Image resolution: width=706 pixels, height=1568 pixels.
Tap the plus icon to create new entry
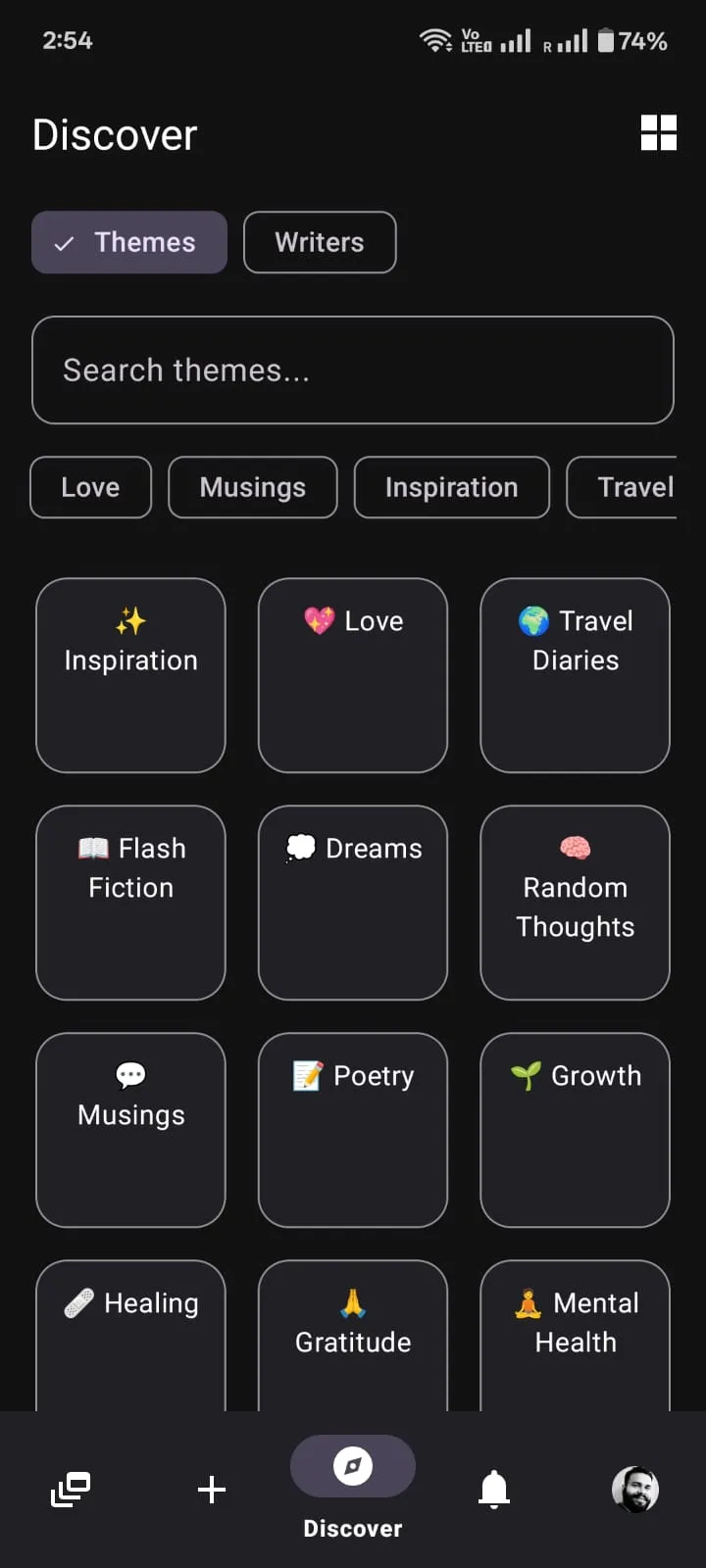coord(211,1490)
